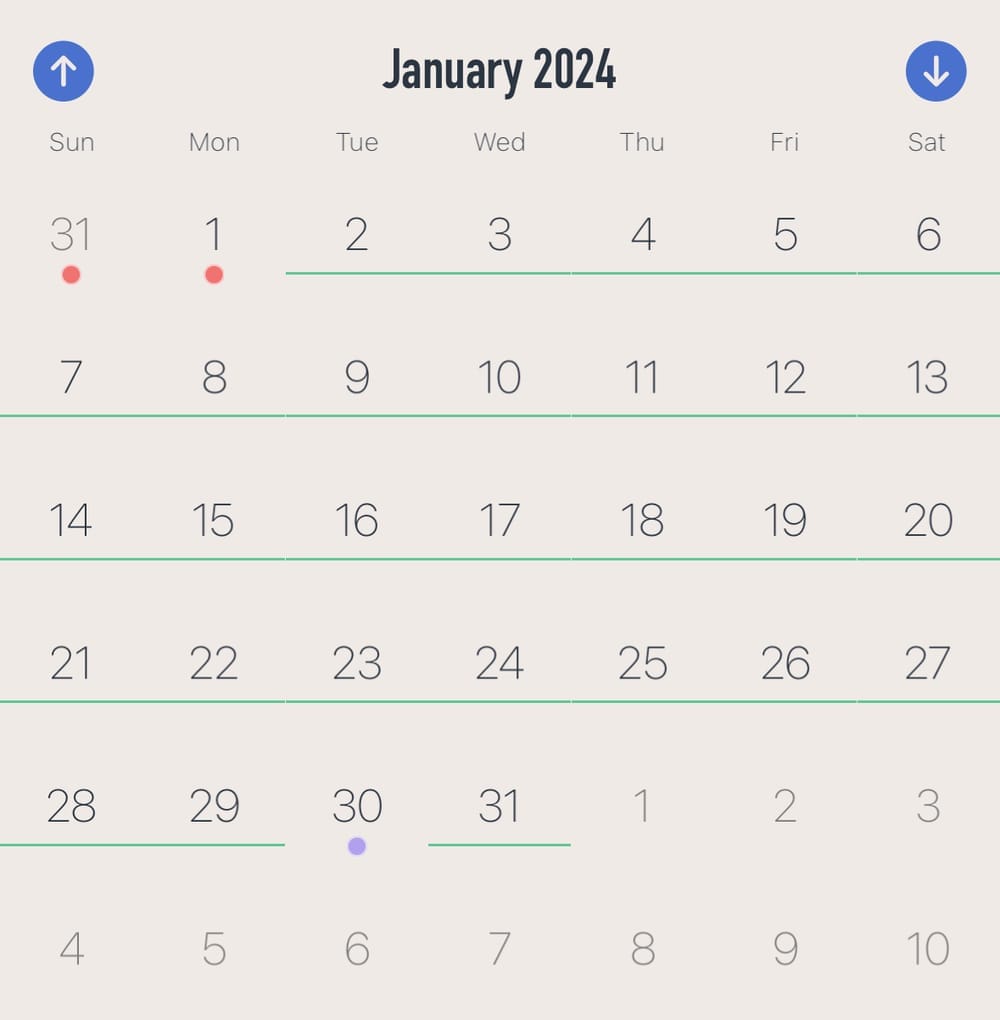This screenshot has height=1020, width=1000.
Task: Select Saturday, January 20
Action: coord(927,520)
